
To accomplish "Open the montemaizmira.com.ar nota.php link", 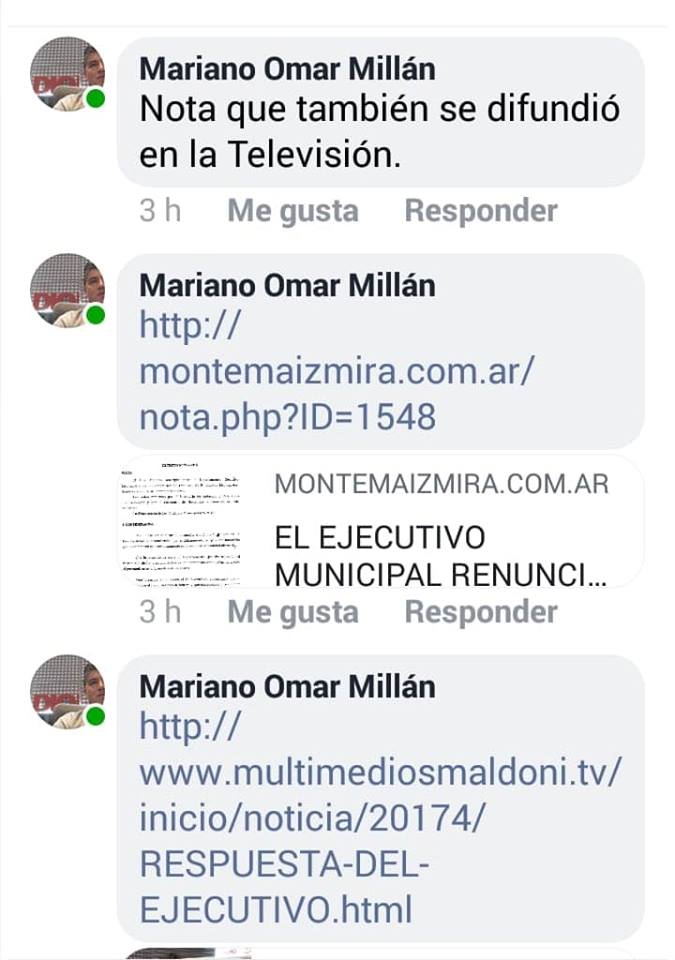I will (337, 371).
